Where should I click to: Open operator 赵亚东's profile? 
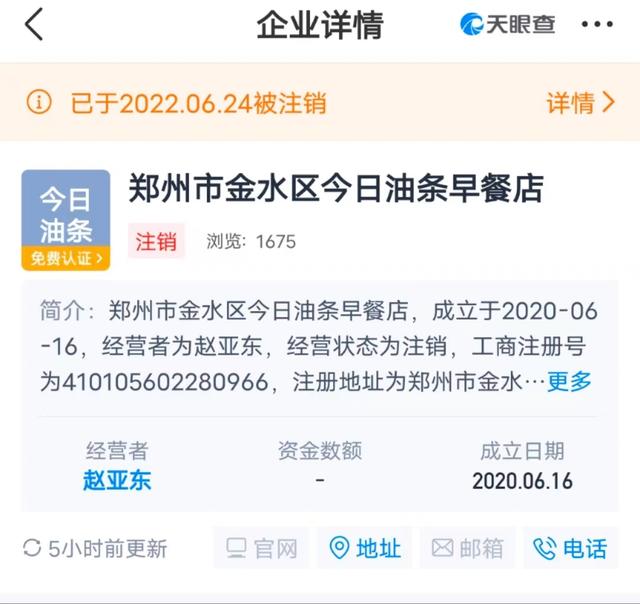coord(117,480)
